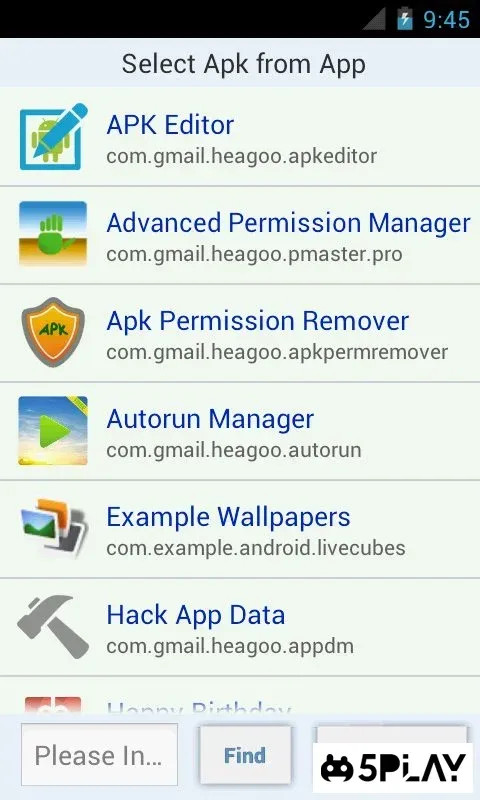Pick Example Wallpapers from the list
The width and height of the screenshot is (480, 800).
click(x=240, y=529)
